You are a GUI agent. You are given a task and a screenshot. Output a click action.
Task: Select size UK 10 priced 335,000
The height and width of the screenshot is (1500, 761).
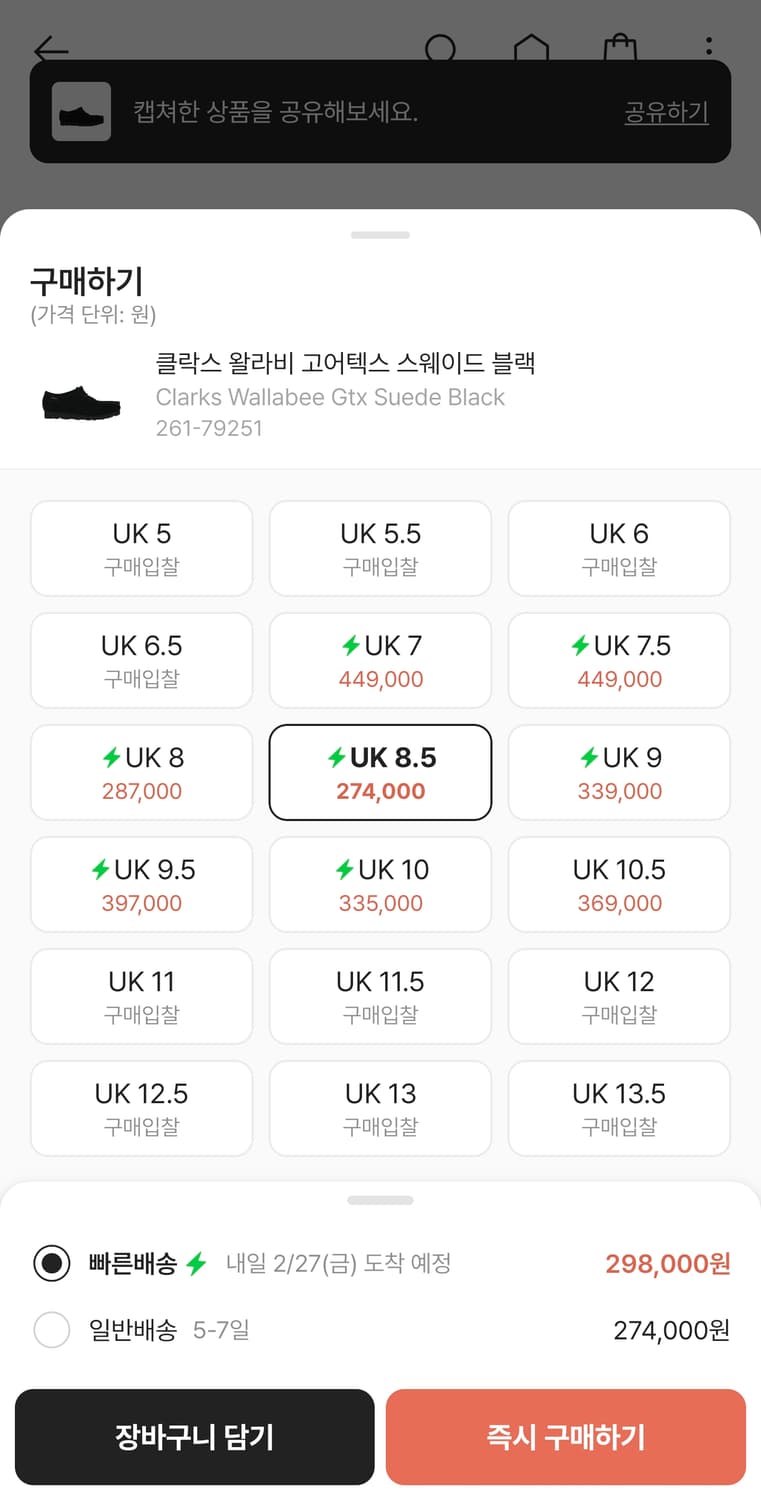[x=380, y=884]
